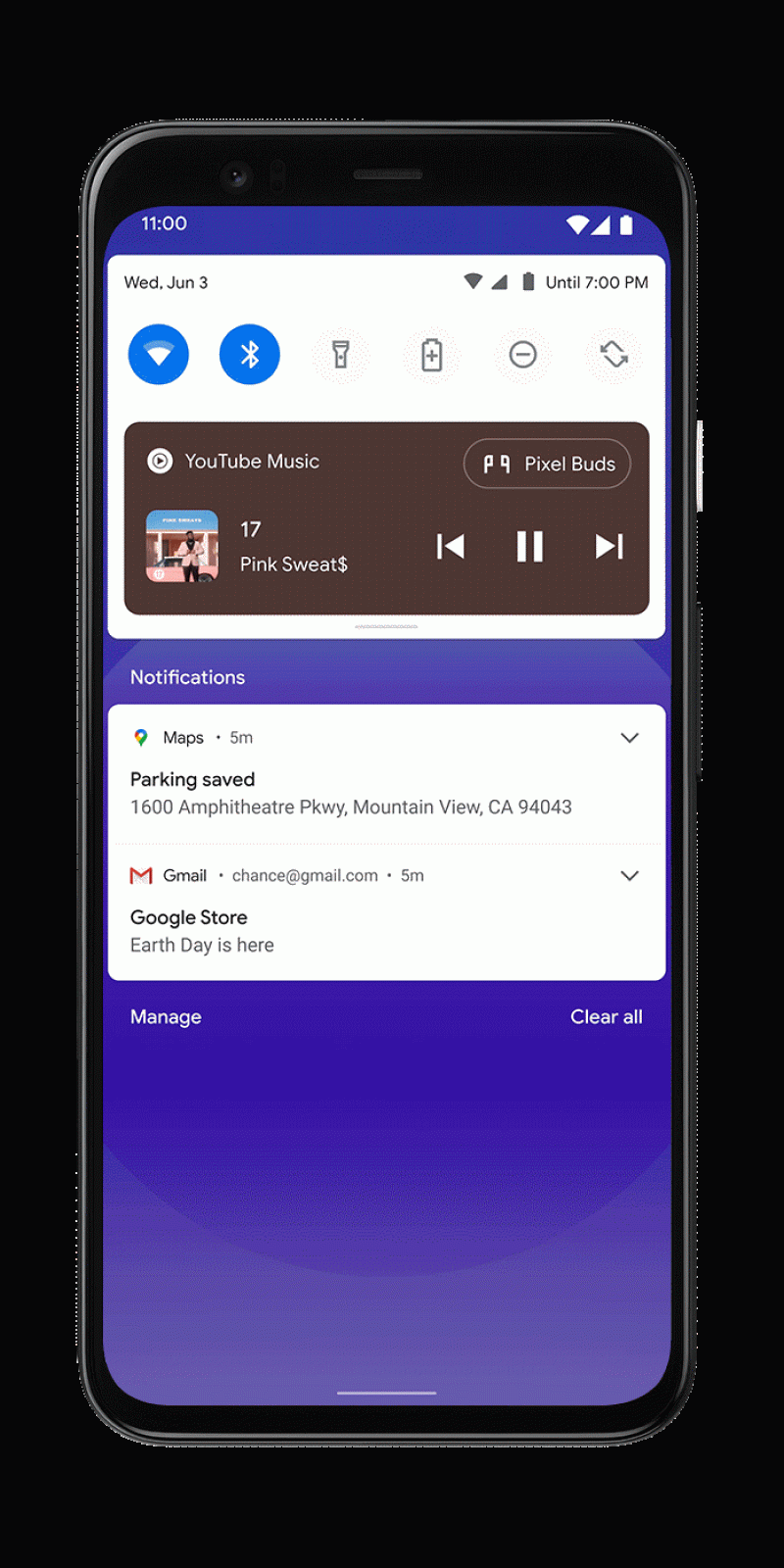Toggle Do Not Disturb tile
The width and height of the screenshot is (784, 1568).
coord(523,354)
